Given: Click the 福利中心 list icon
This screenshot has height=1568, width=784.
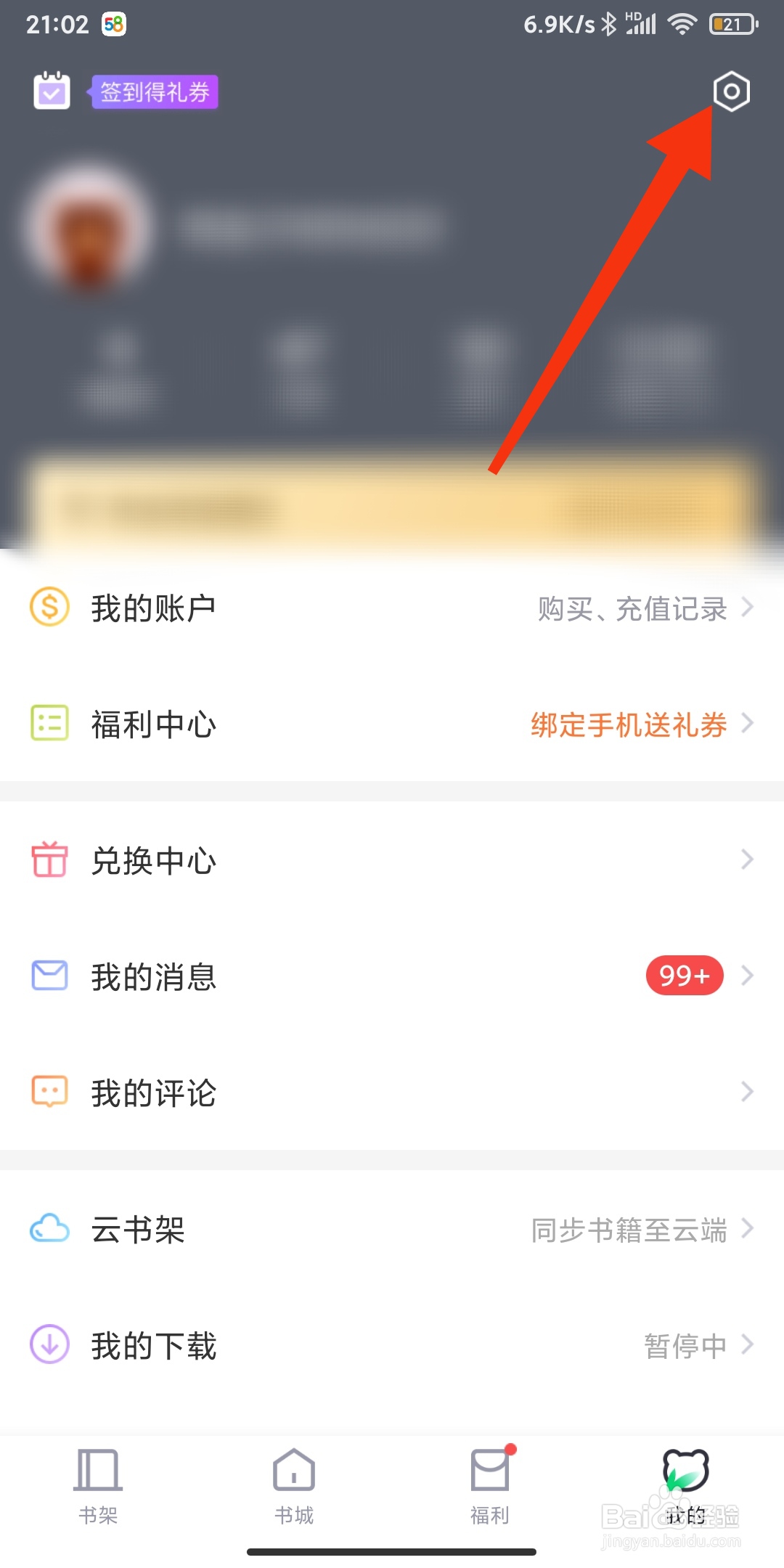Looking at the screenshot, I should pyautogui.click(x=48, y=724).
